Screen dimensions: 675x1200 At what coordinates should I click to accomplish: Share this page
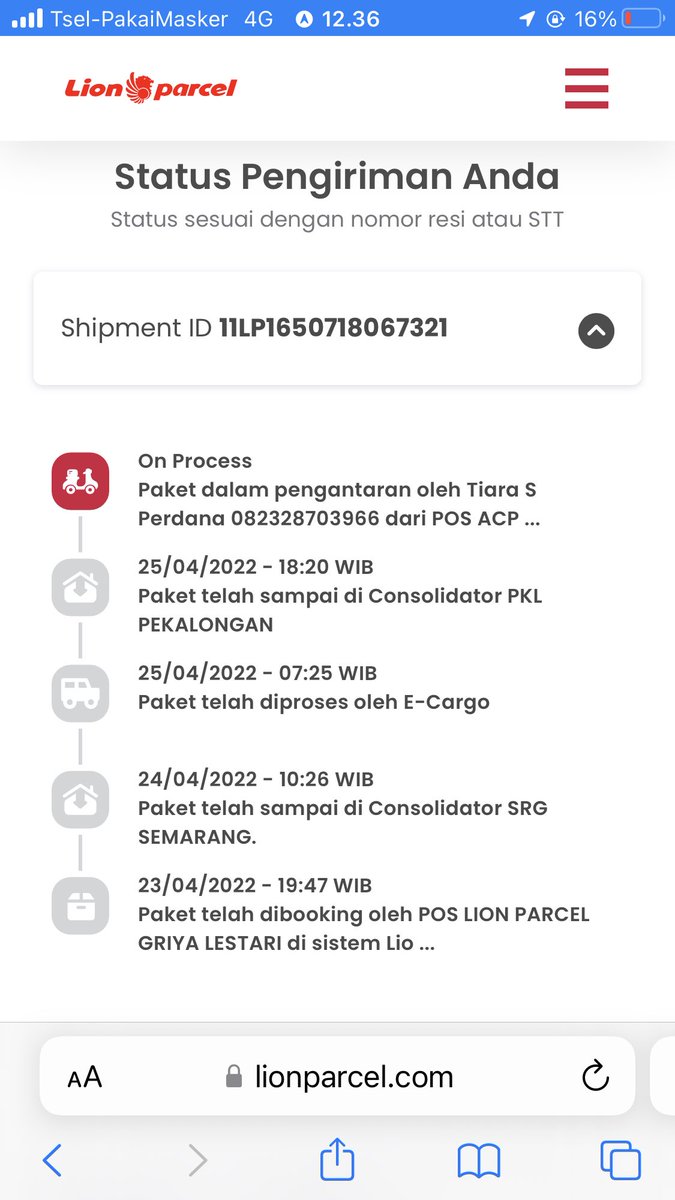(x=337, y=1158)
